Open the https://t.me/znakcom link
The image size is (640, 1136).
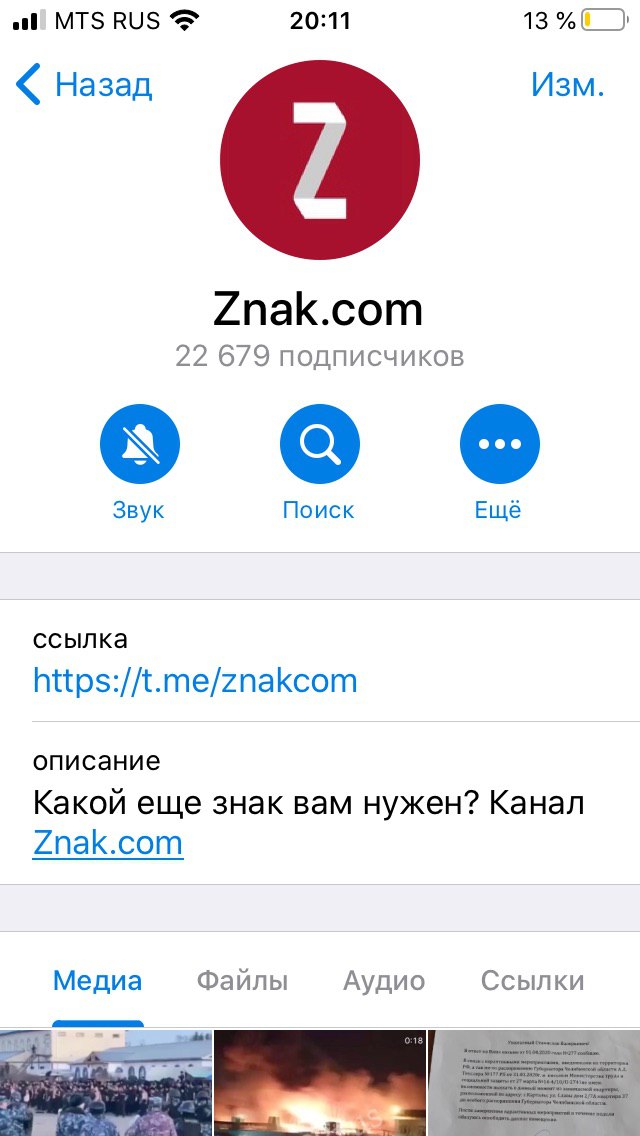coord(195,681)
